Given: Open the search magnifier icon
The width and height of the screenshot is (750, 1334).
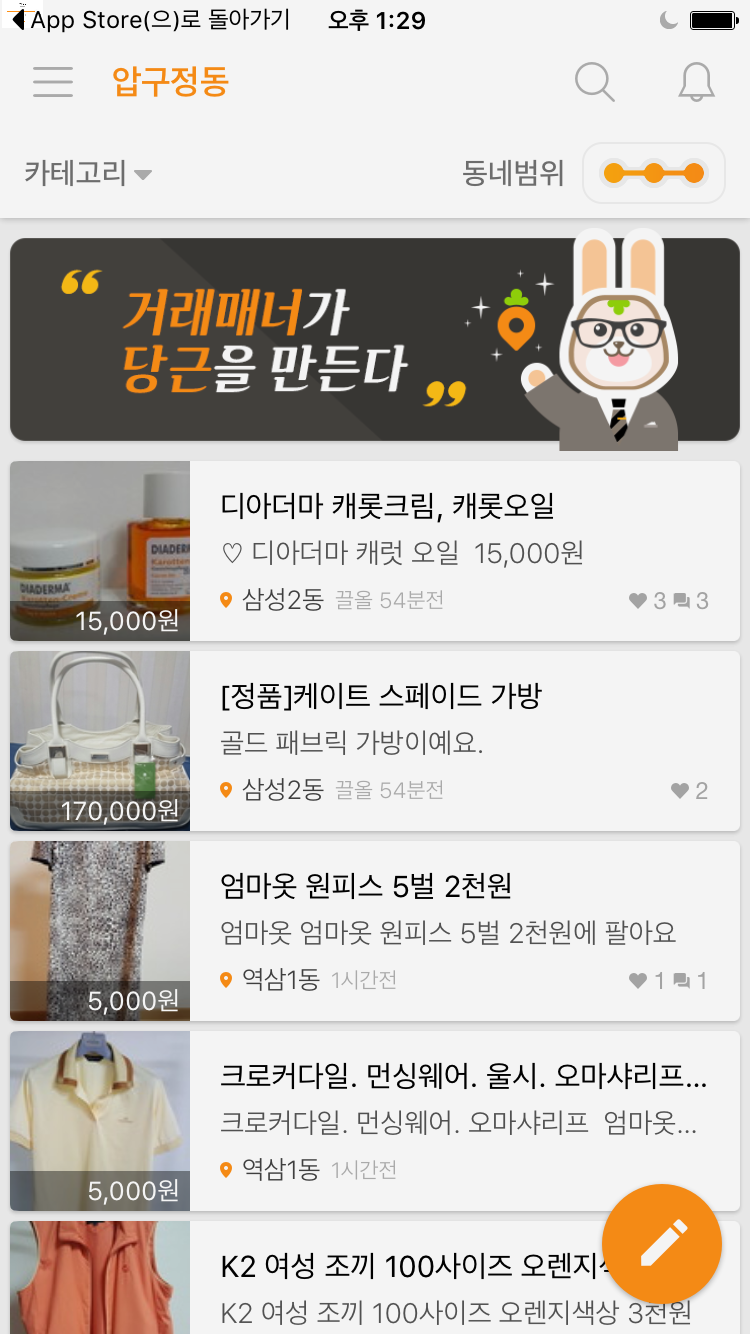Looking at the screenshot, I should coord(595,82).
